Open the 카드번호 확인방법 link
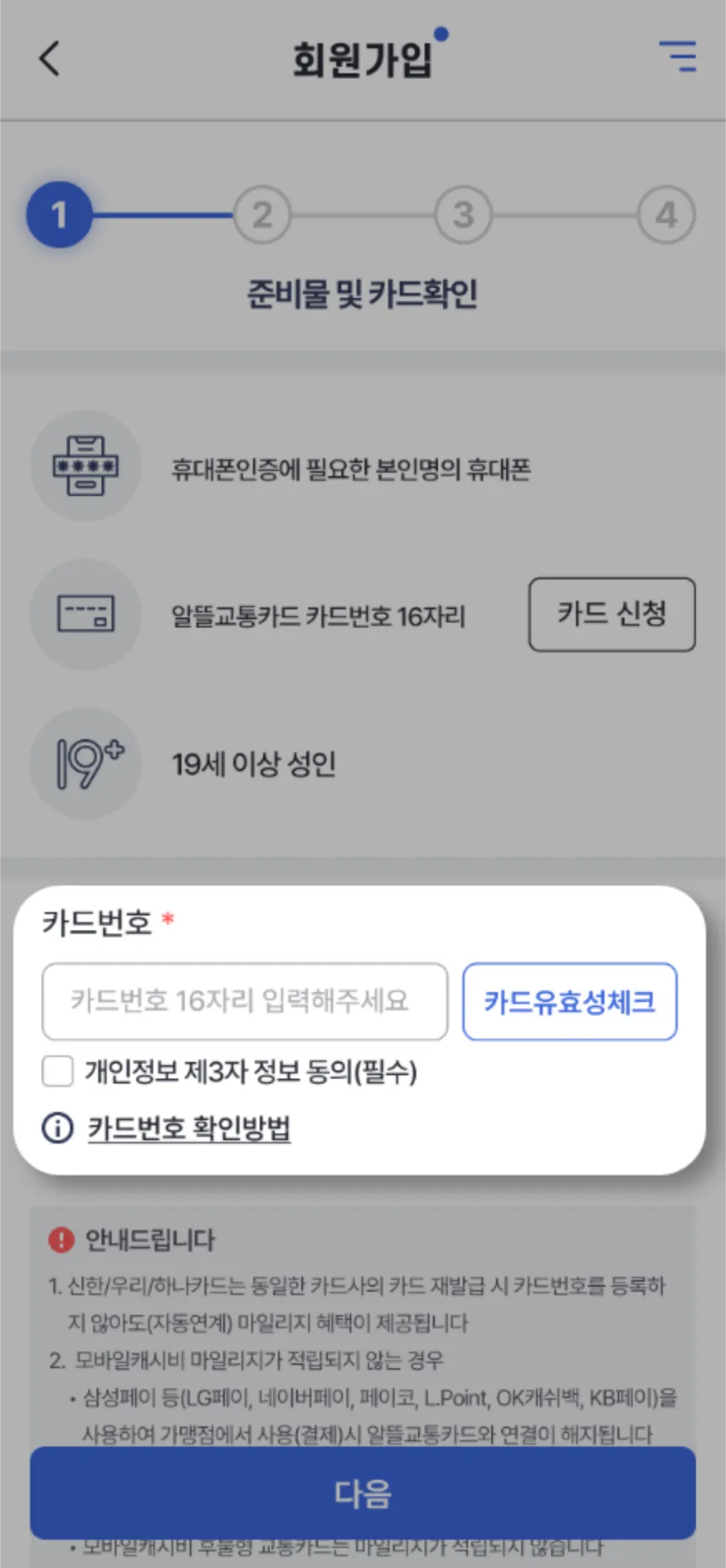Viewport: 726px width, 1568px height. pos(190,1129)
